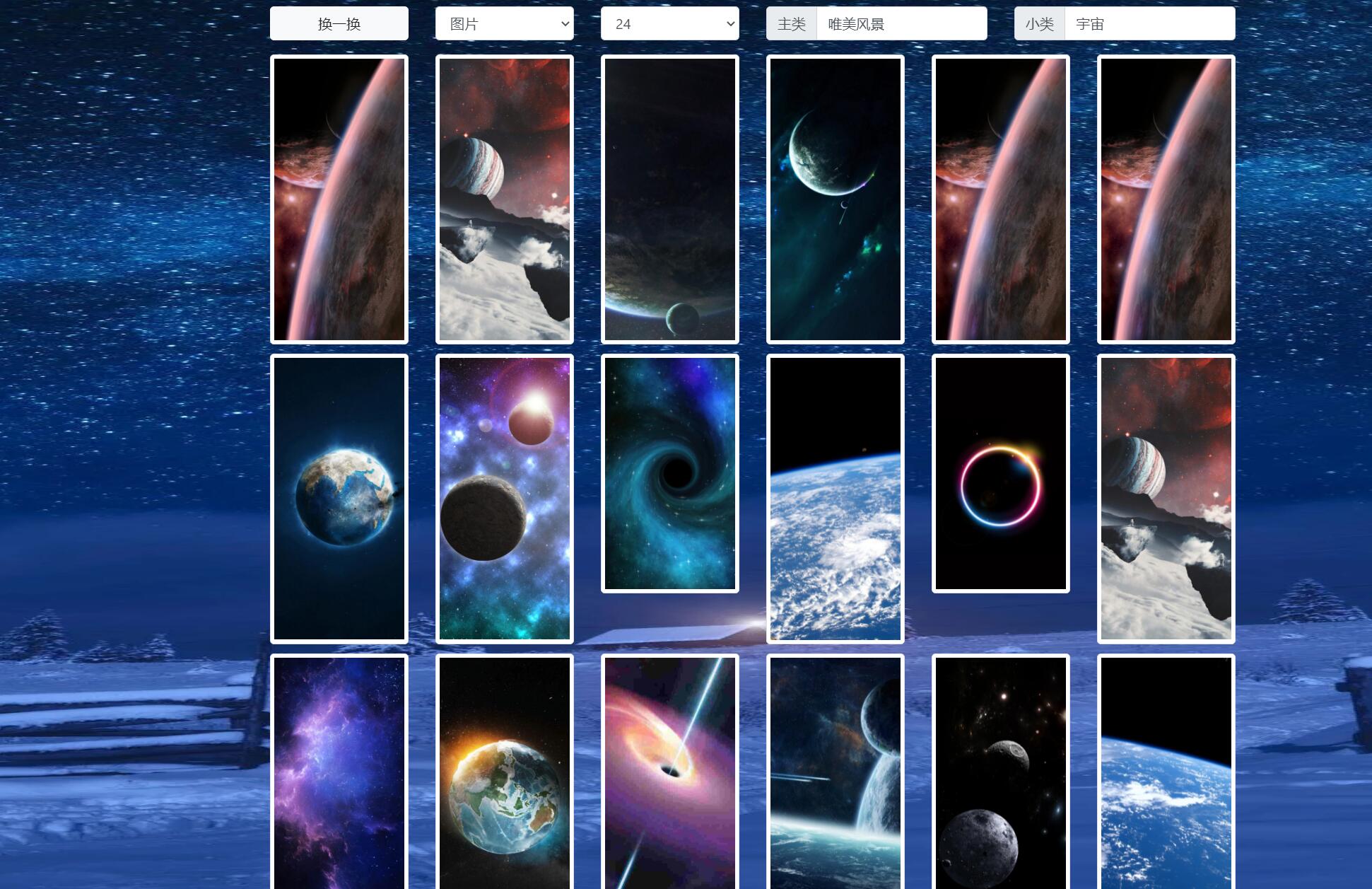The image size is (1372, 889).
Task: Open the pink black hole beam wallpaper
Action: coord(669,772)
